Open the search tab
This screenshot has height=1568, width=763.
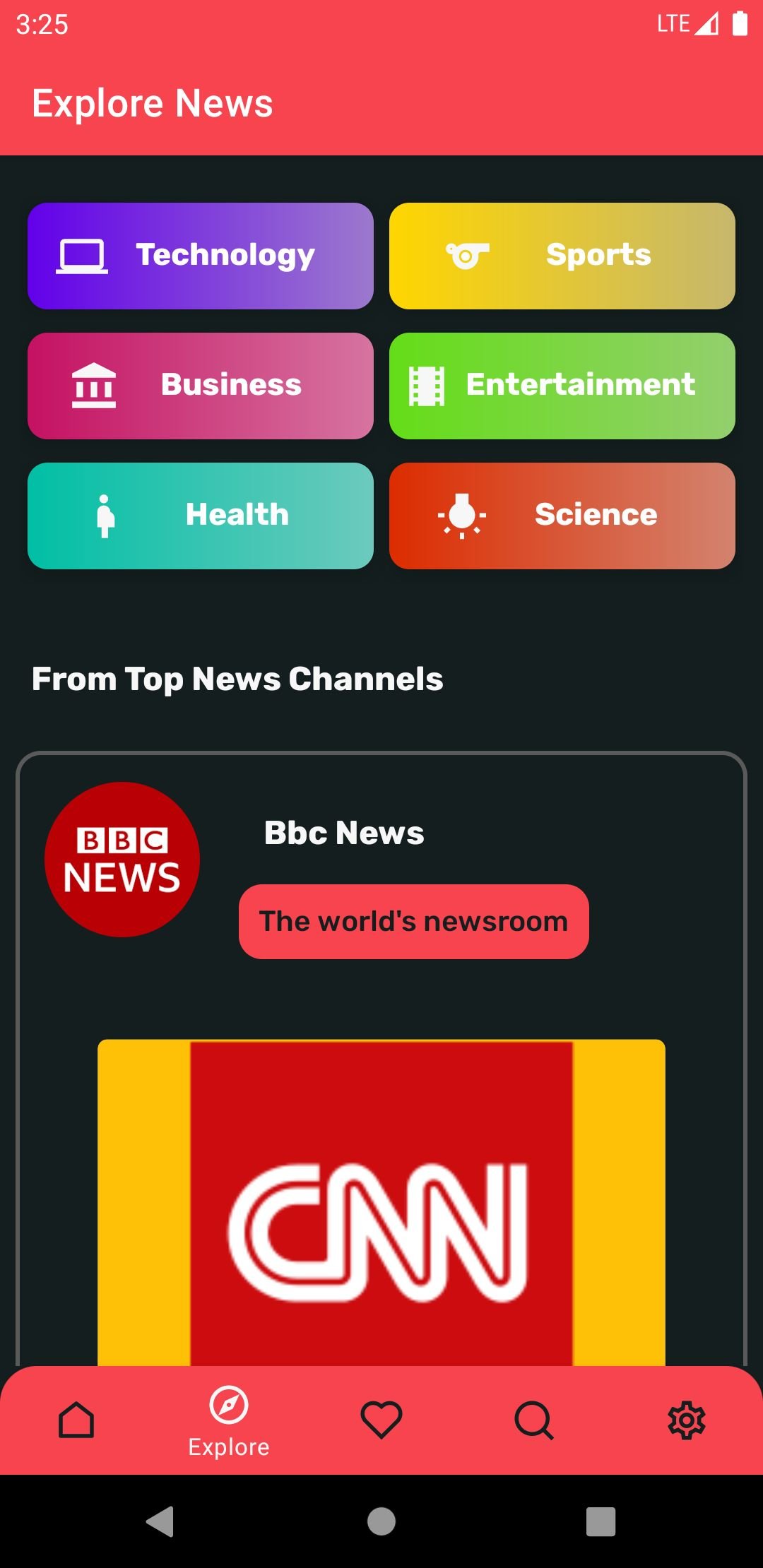tap(534, 1420)
